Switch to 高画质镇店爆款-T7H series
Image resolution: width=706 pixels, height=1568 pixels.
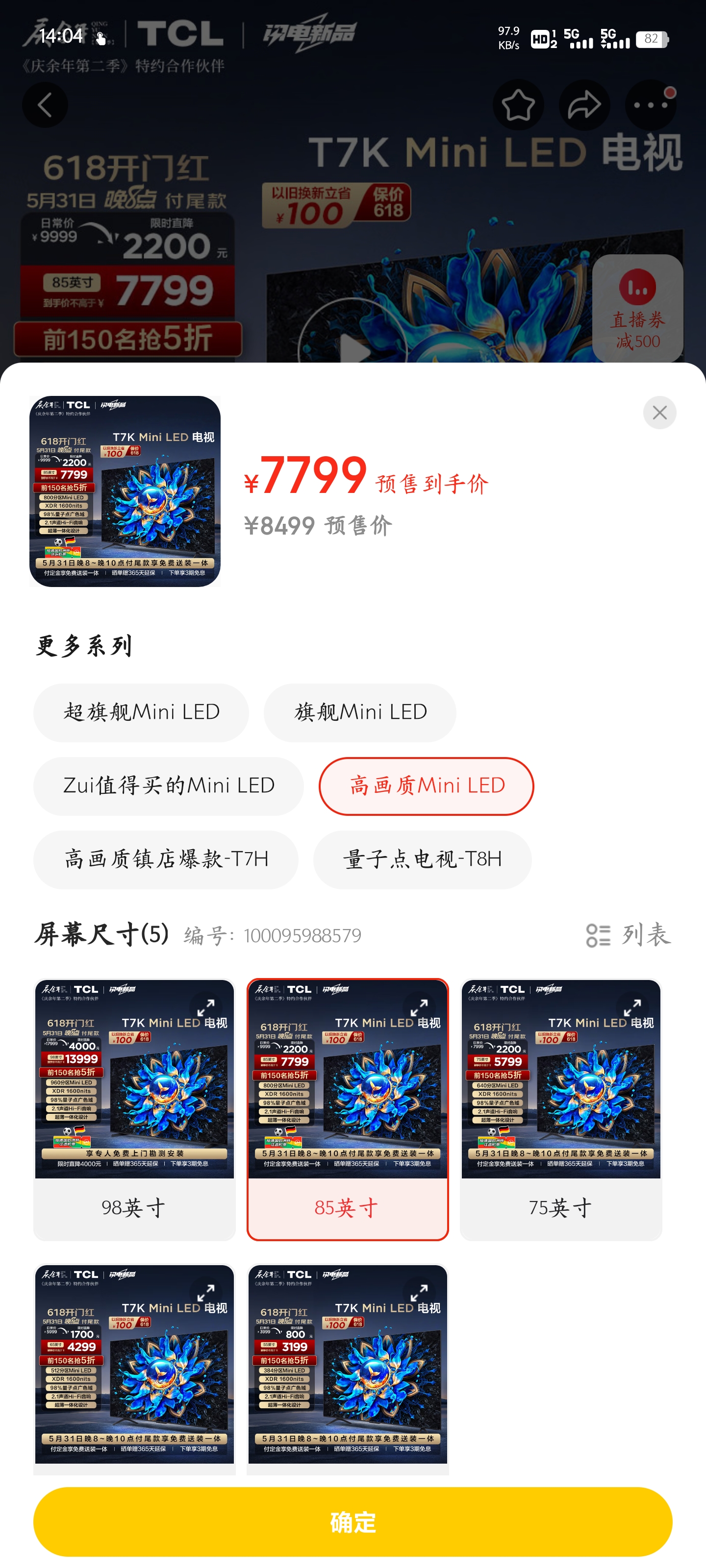coord(166,859)
